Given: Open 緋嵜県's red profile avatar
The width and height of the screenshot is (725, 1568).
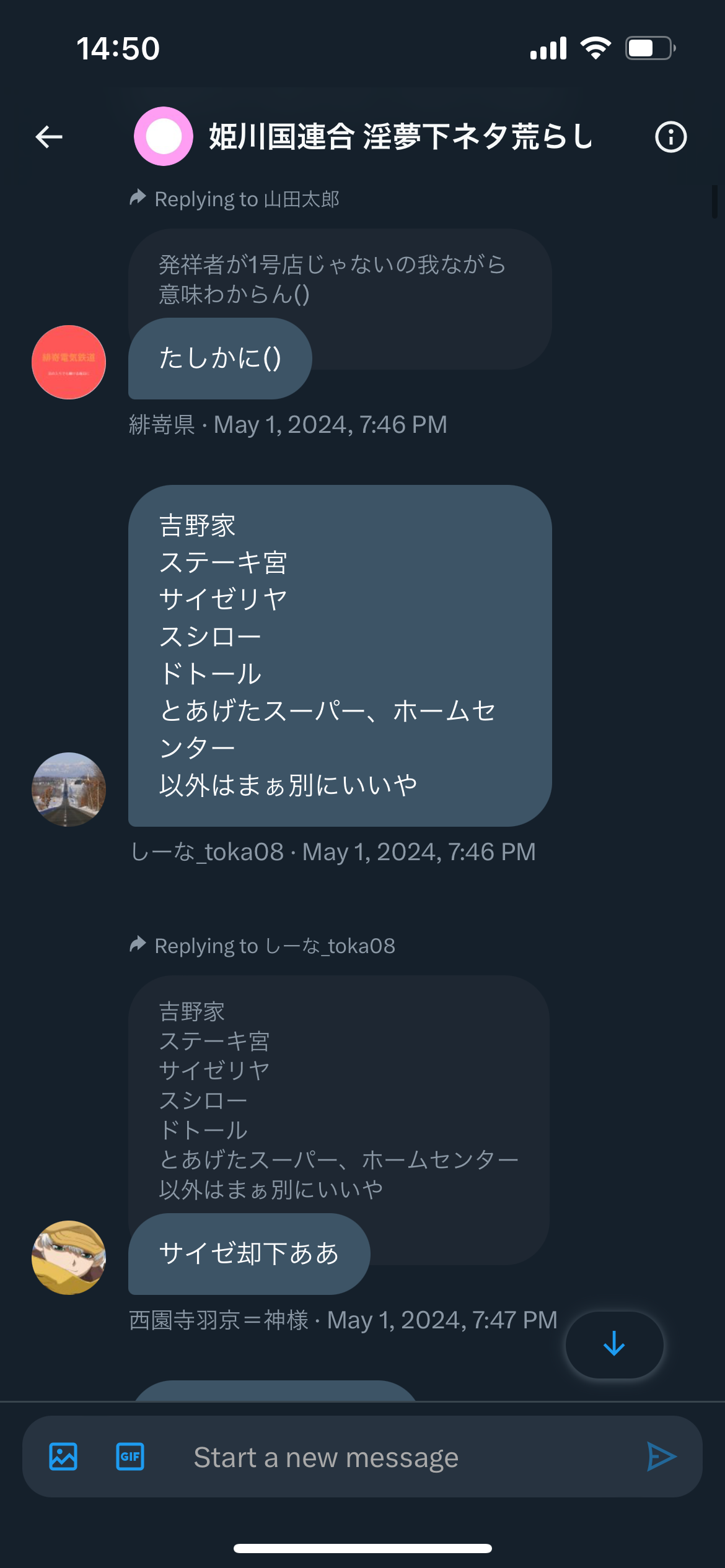Looking at the screenshot, I should coord(69,362).
